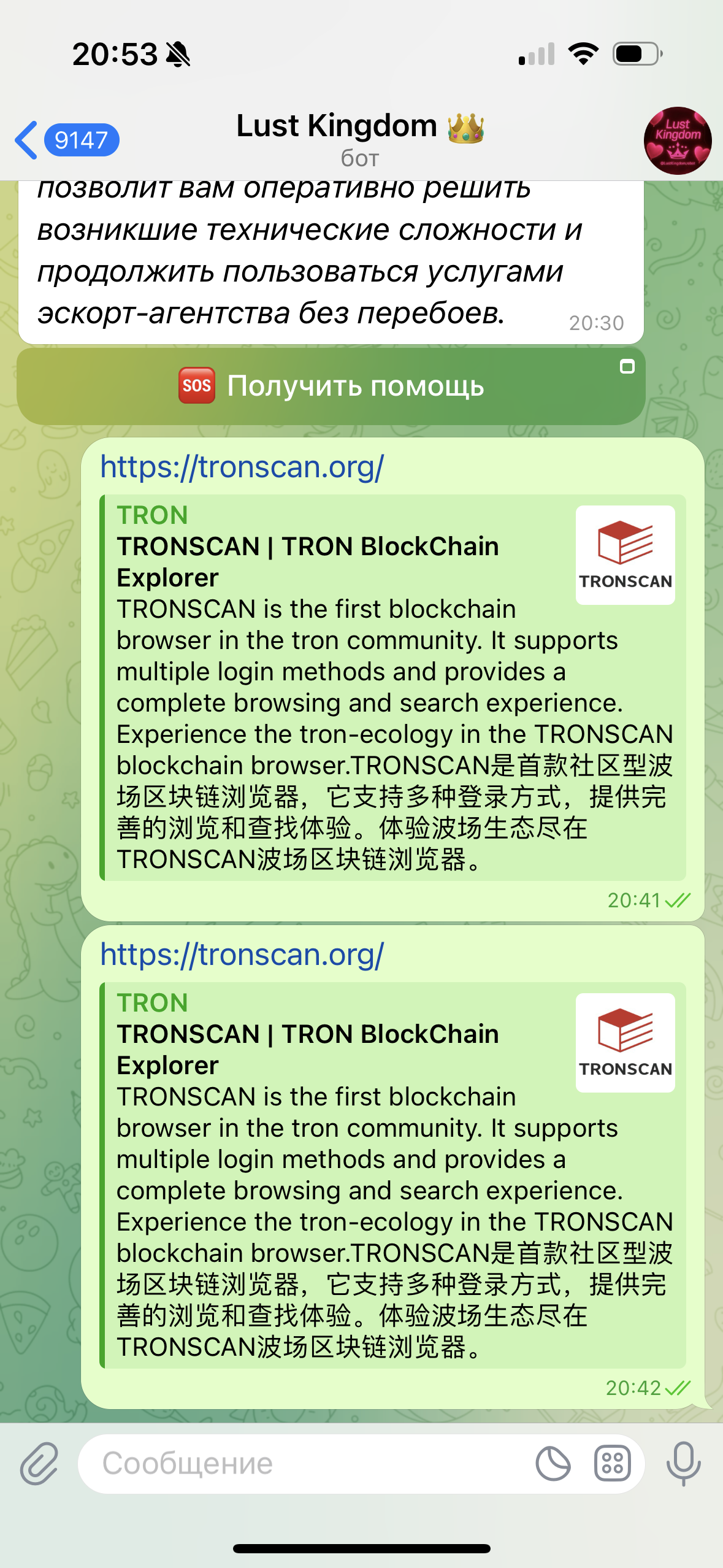The width and height of the screenshot is (723, 1568).
Task: Open the TRONSCAN preview card sent at 20:41
Action: pos(392,687)
